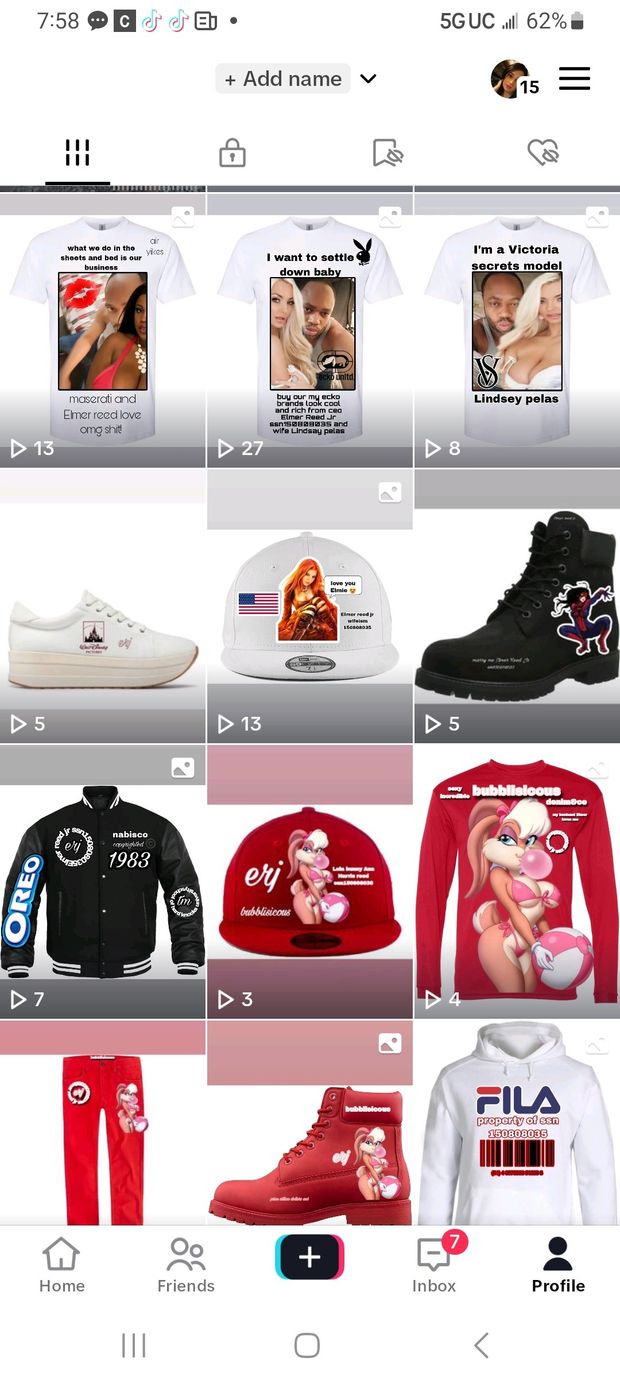Expand the account switcher chevron
620x1382 pixels.
pos(368,79)
